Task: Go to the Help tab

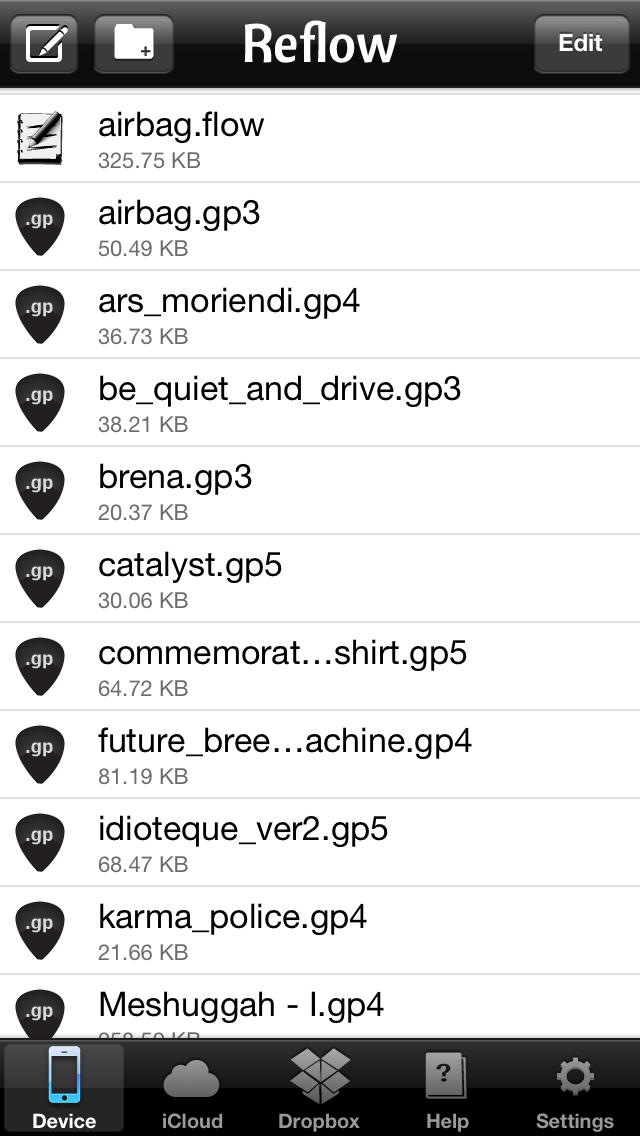Action: (447, 1088)
